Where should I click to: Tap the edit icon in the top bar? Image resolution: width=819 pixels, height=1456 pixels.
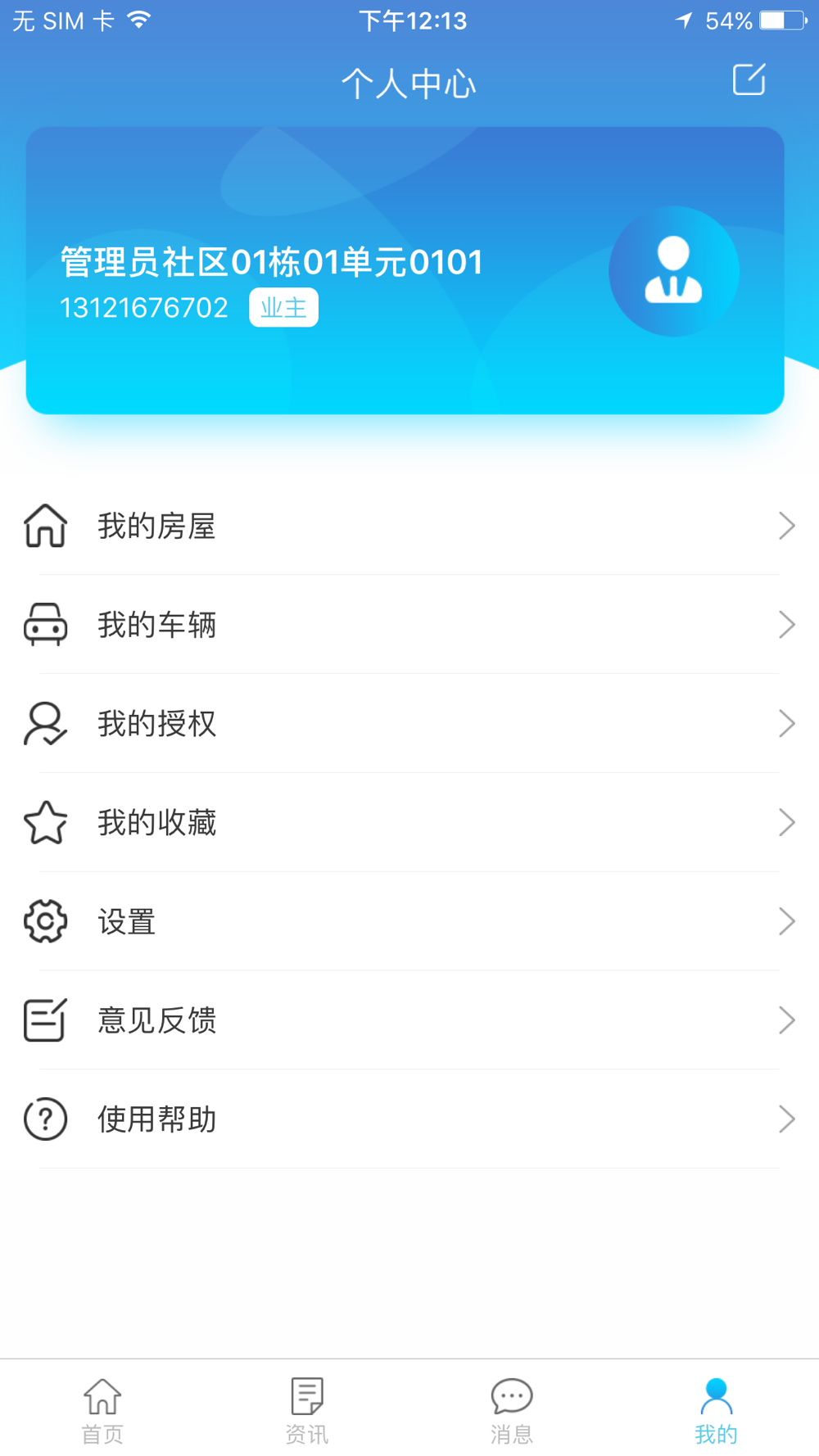749,79
